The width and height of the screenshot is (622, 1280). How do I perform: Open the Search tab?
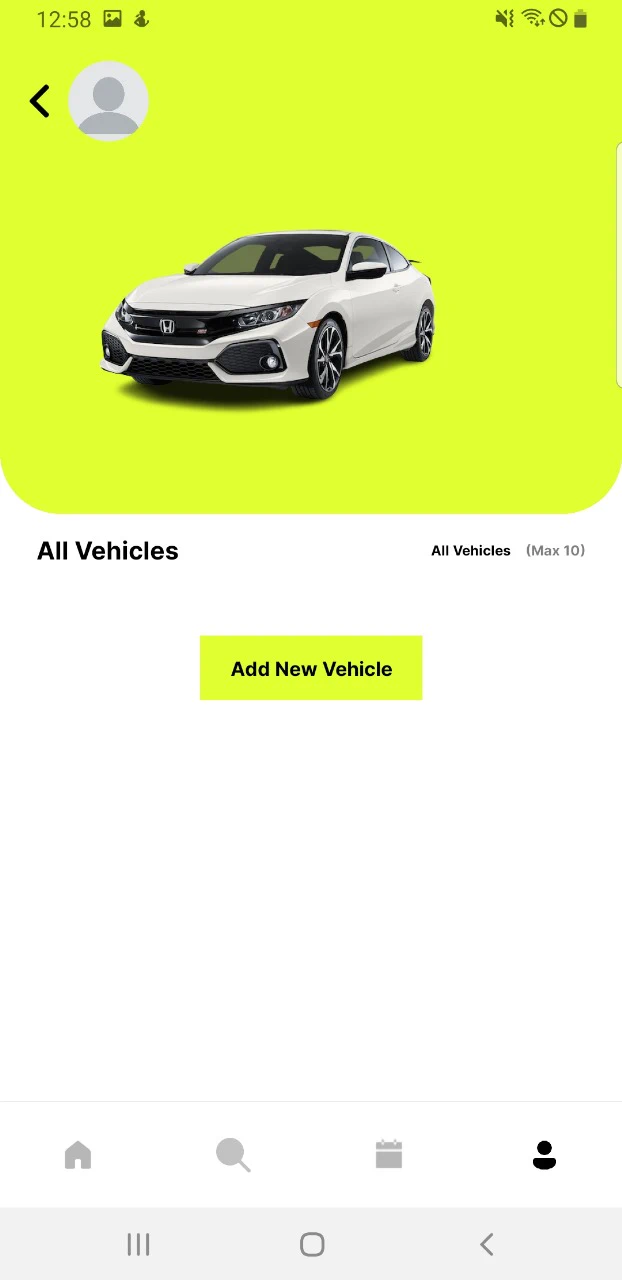(x=233, y=1155)
